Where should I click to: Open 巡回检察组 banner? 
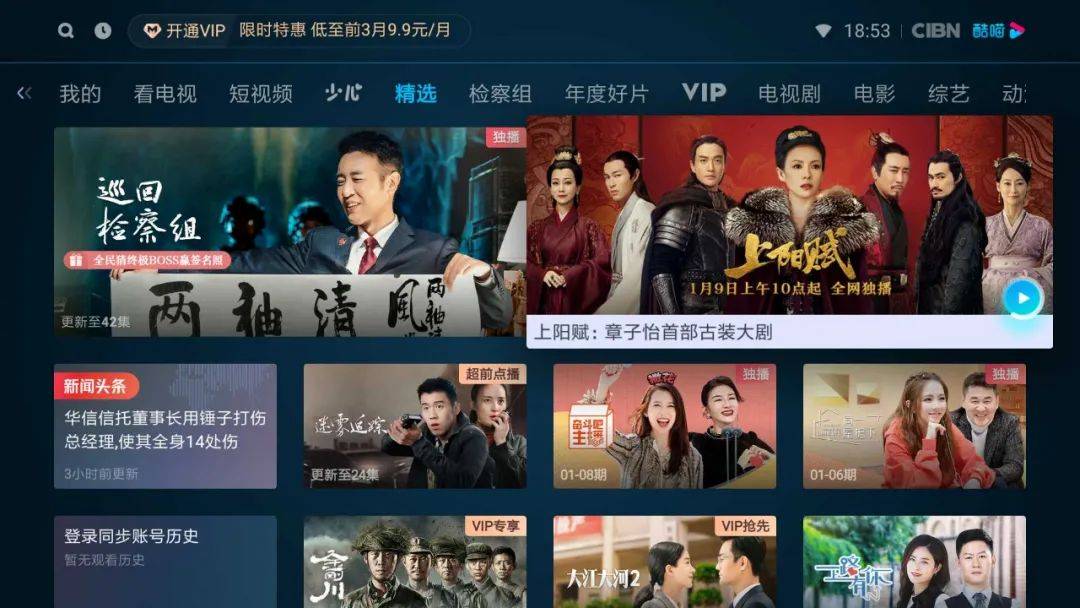[x=289, y=232]
